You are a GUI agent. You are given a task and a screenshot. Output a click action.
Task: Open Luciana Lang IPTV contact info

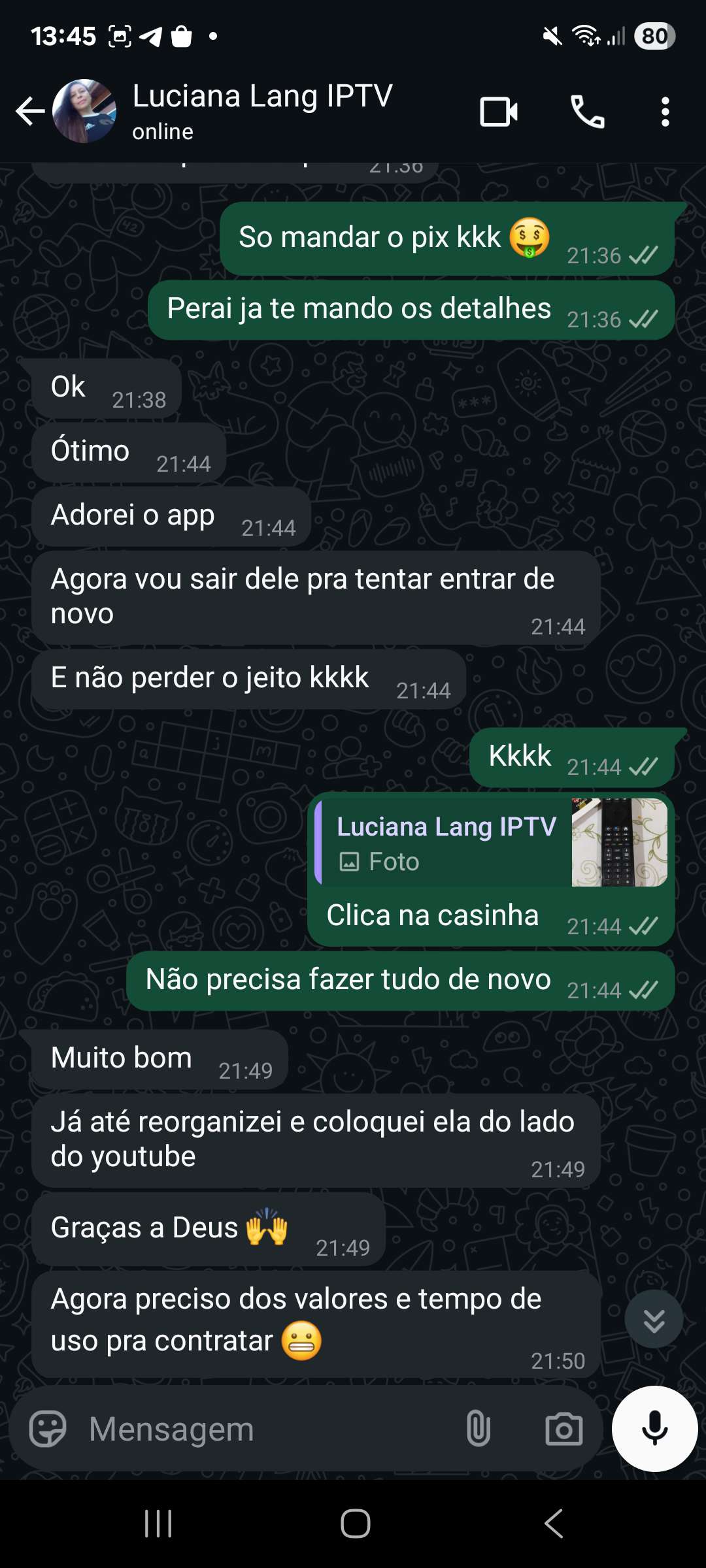[261, 110]
